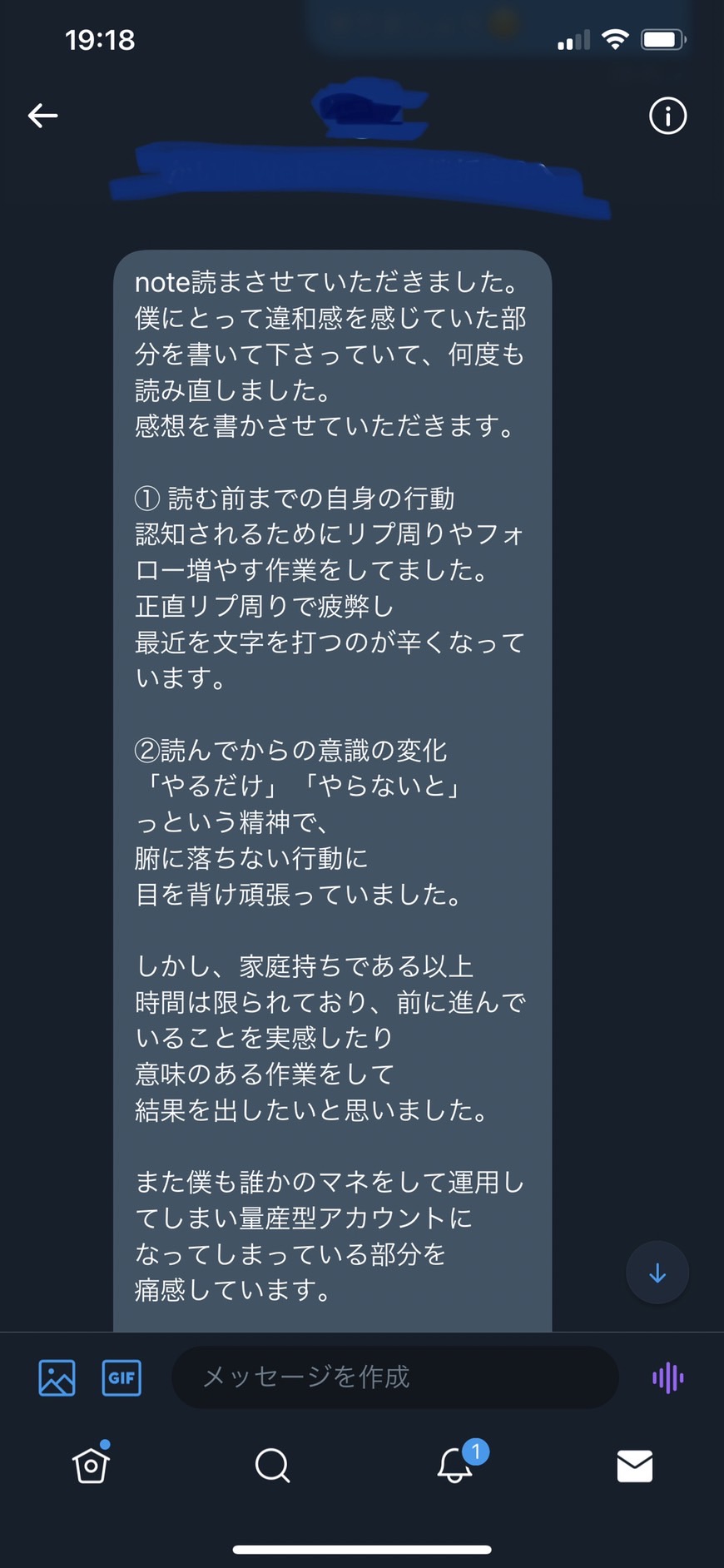Switch to the Messages envelope tab
Screen dimensions: 724x1568
tap(635, 1466)
